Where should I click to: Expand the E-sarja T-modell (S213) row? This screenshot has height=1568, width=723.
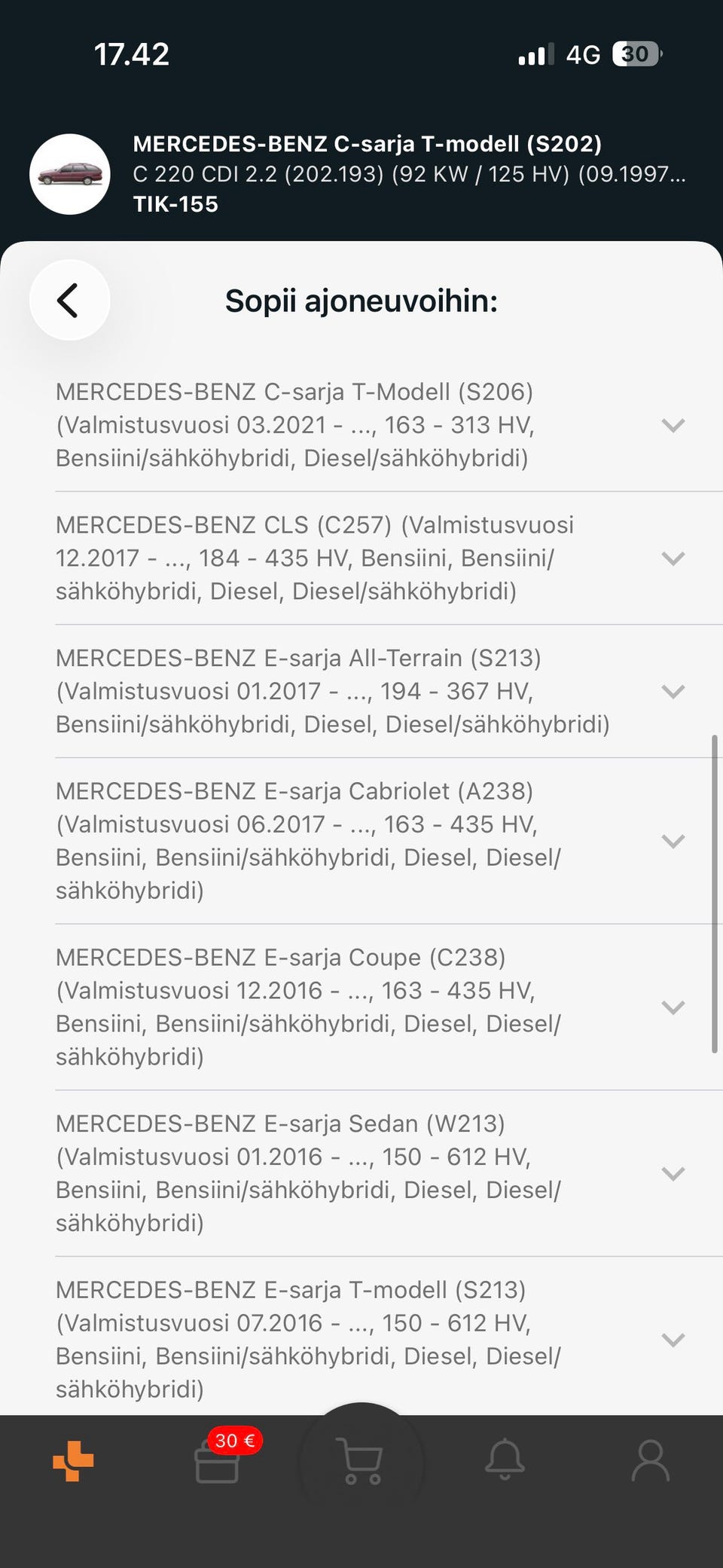[x=672, y=1340]
